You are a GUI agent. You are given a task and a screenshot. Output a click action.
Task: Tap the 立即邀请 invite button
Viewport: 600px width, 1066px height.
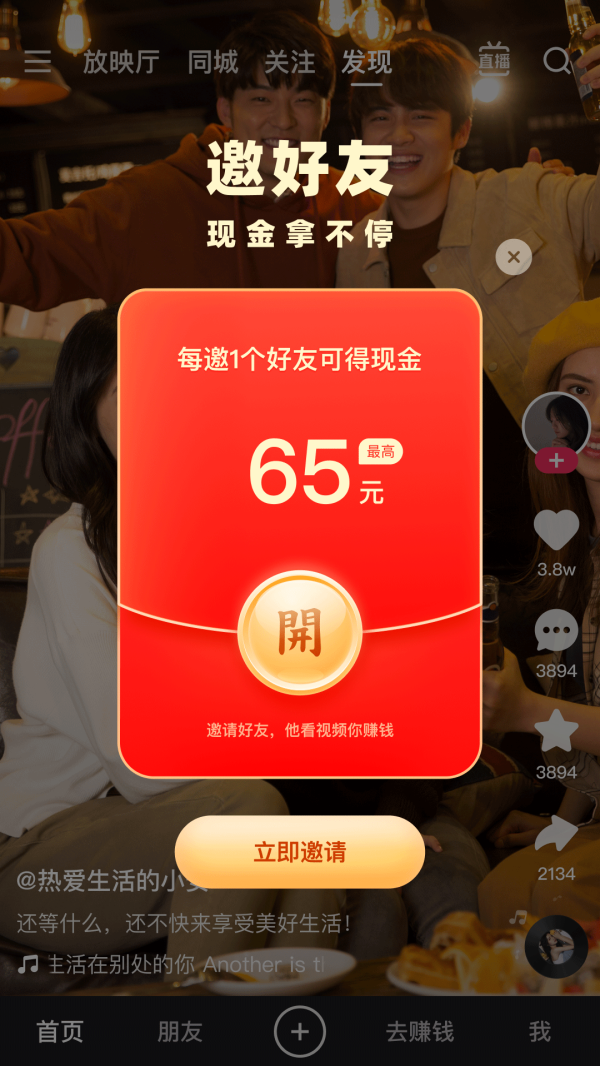300,852
